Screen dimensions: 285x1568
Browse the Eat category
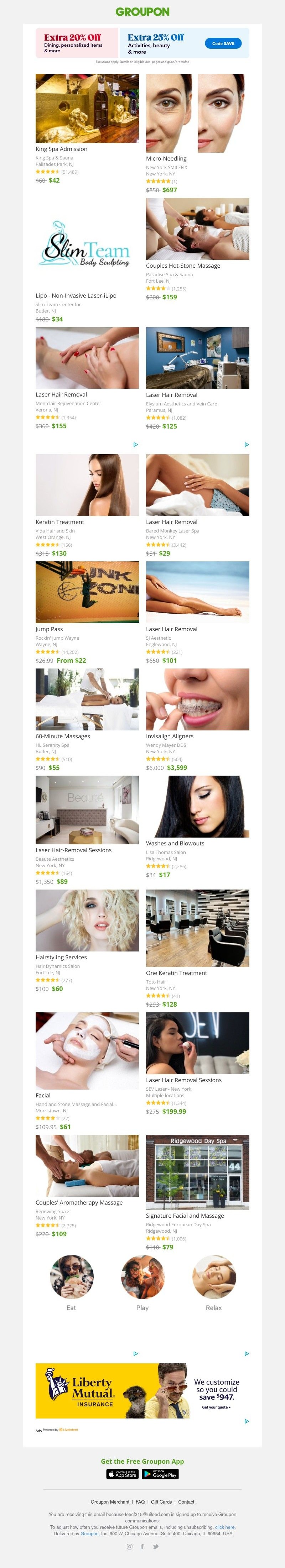pyautogui.click(x=71, y=1277)
